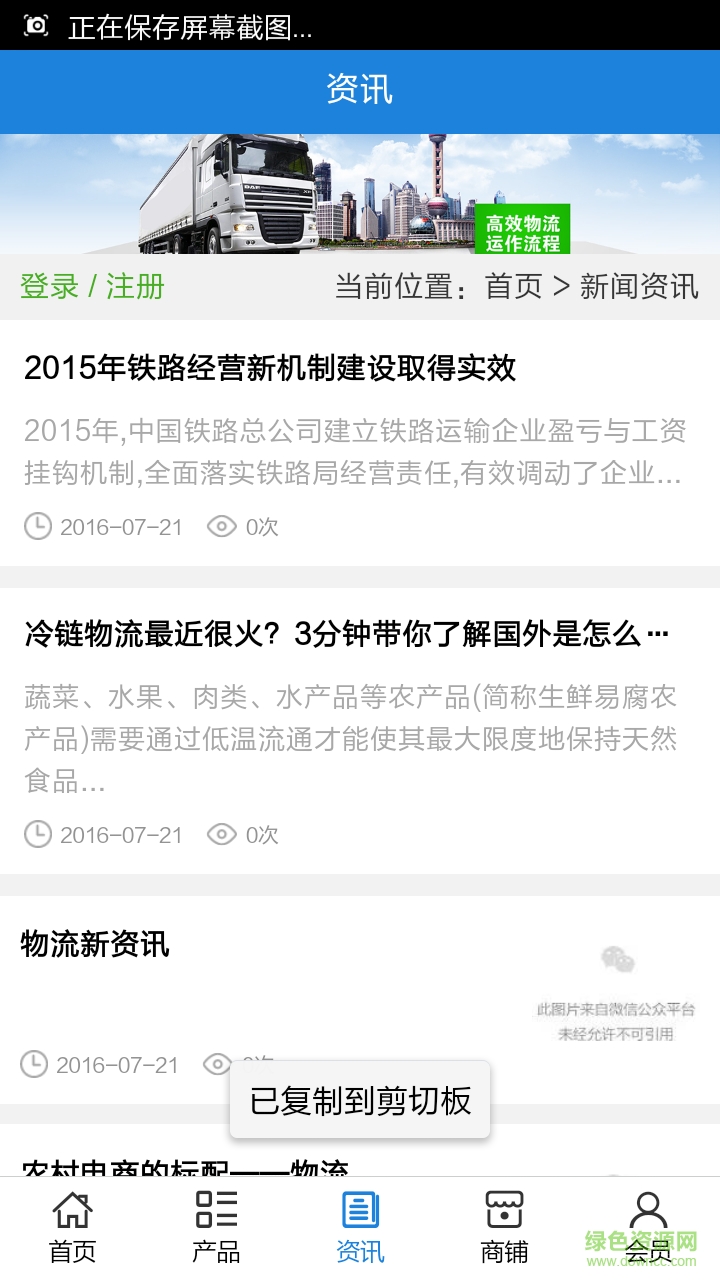Open the 登录 / 注册 login link
Screen dimensions: 720x1280
92,287
